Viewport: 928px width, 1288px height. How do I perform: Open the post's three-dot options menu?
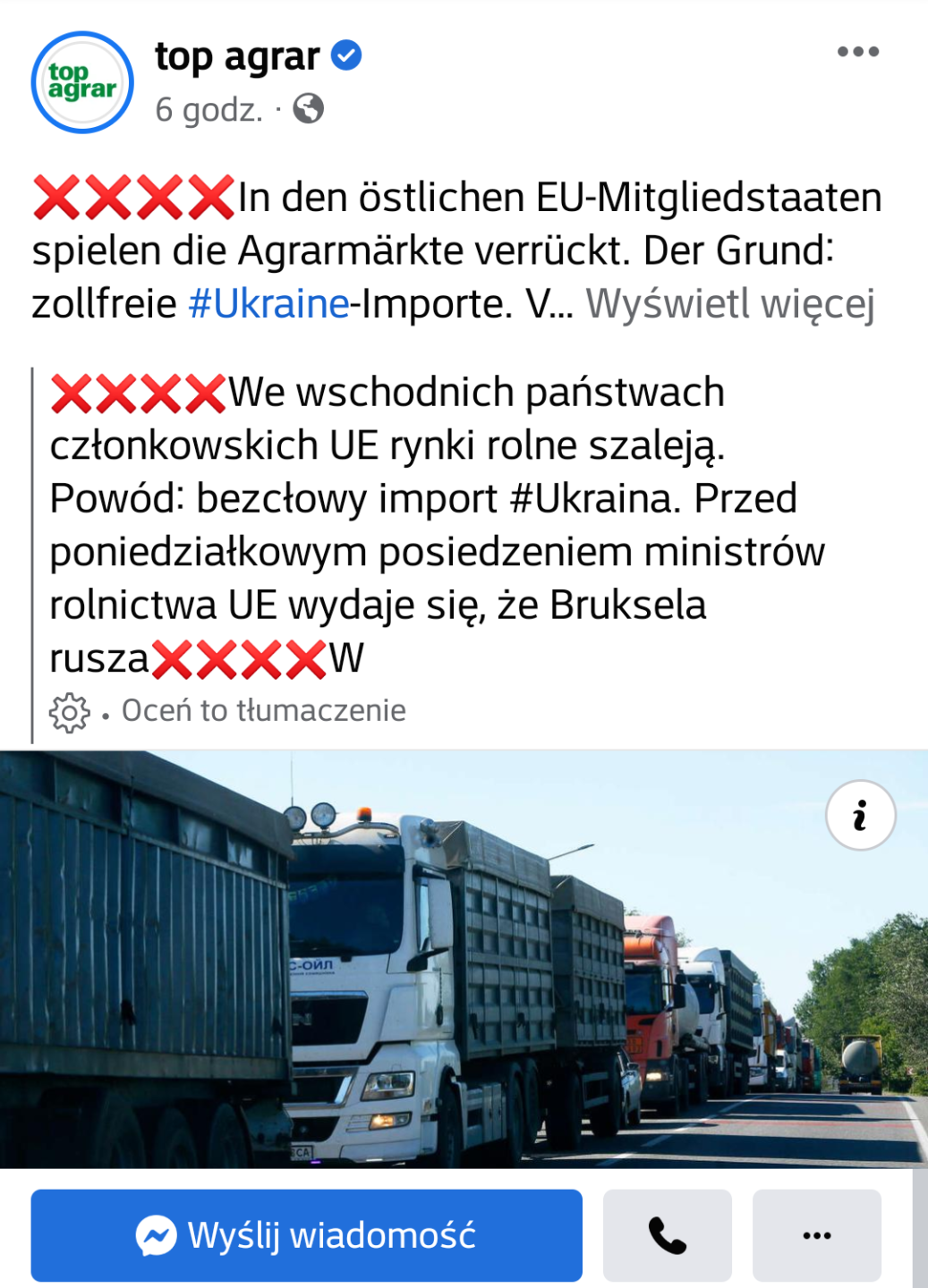tap(857, 52)
